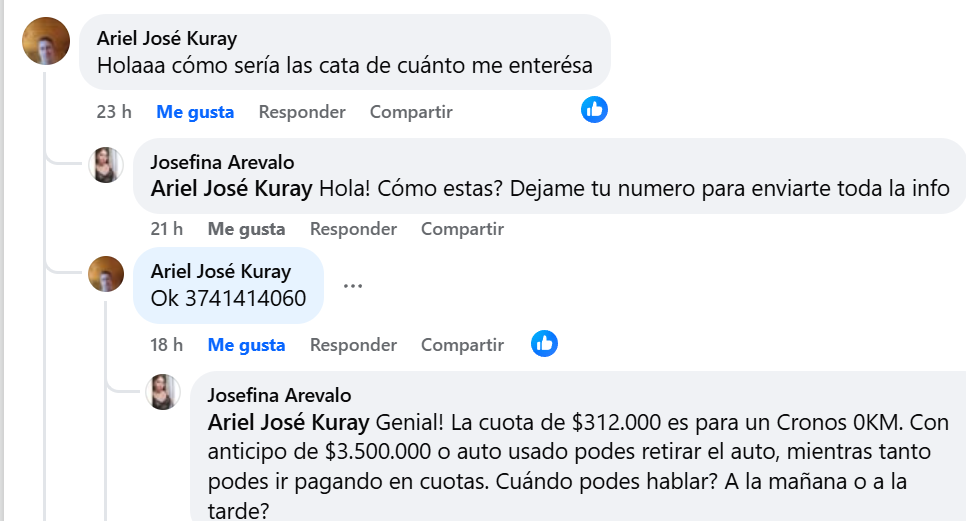
Task: Reply to Ariel's comment posted 18 h ago
Action: click(x=353, y=345)
